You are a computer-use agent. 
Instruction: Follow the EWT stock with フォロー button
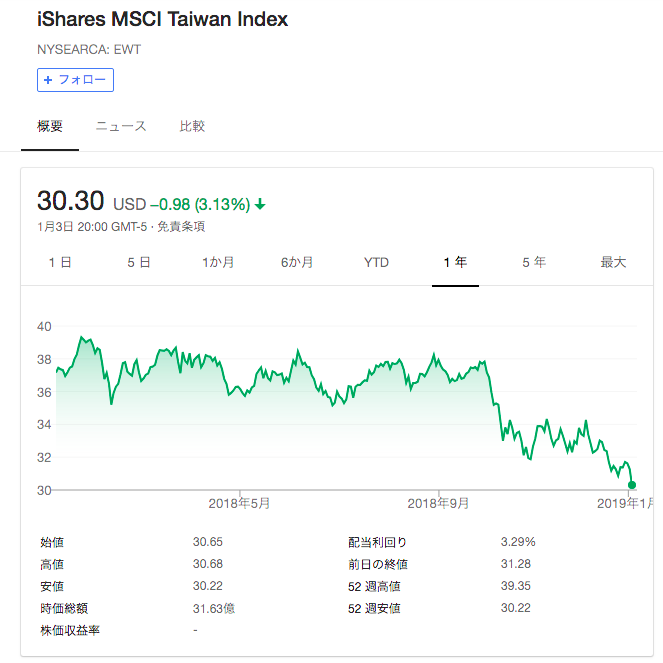76,80
